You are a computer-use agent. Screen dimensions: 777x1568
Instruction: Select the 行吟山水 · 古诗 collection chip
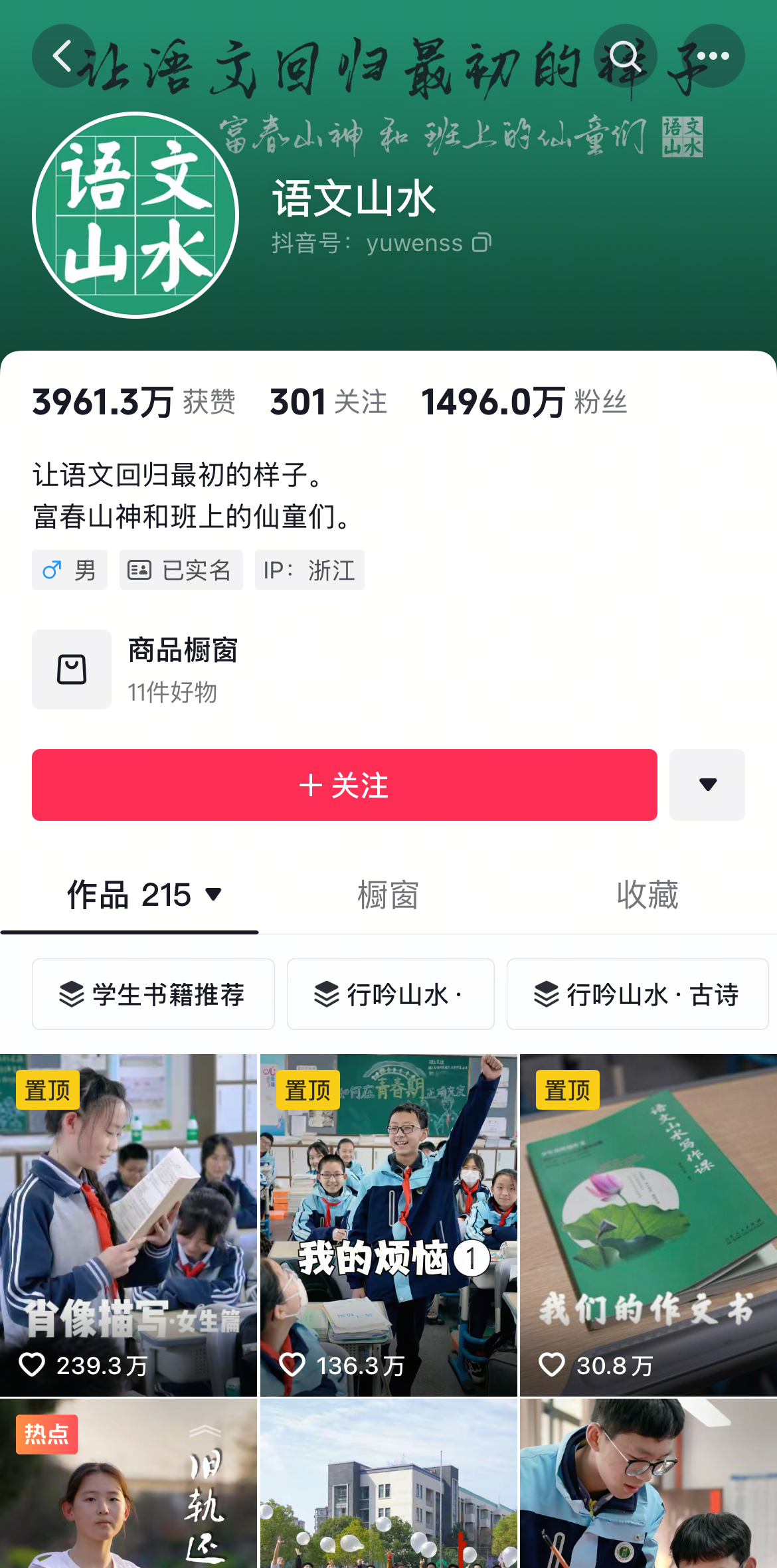[x=637, y=994]
